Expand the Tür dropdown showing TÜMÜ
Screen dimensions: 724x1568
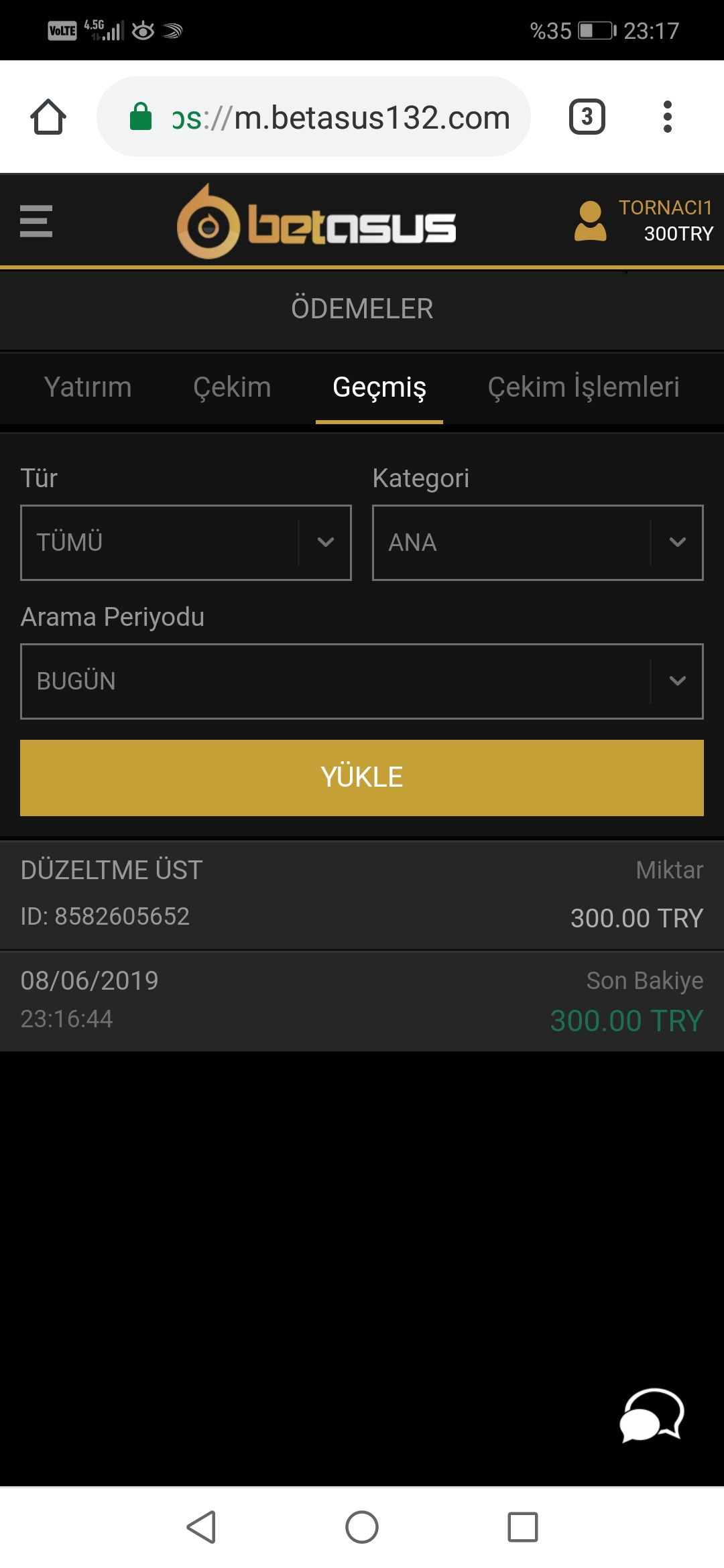186,543
